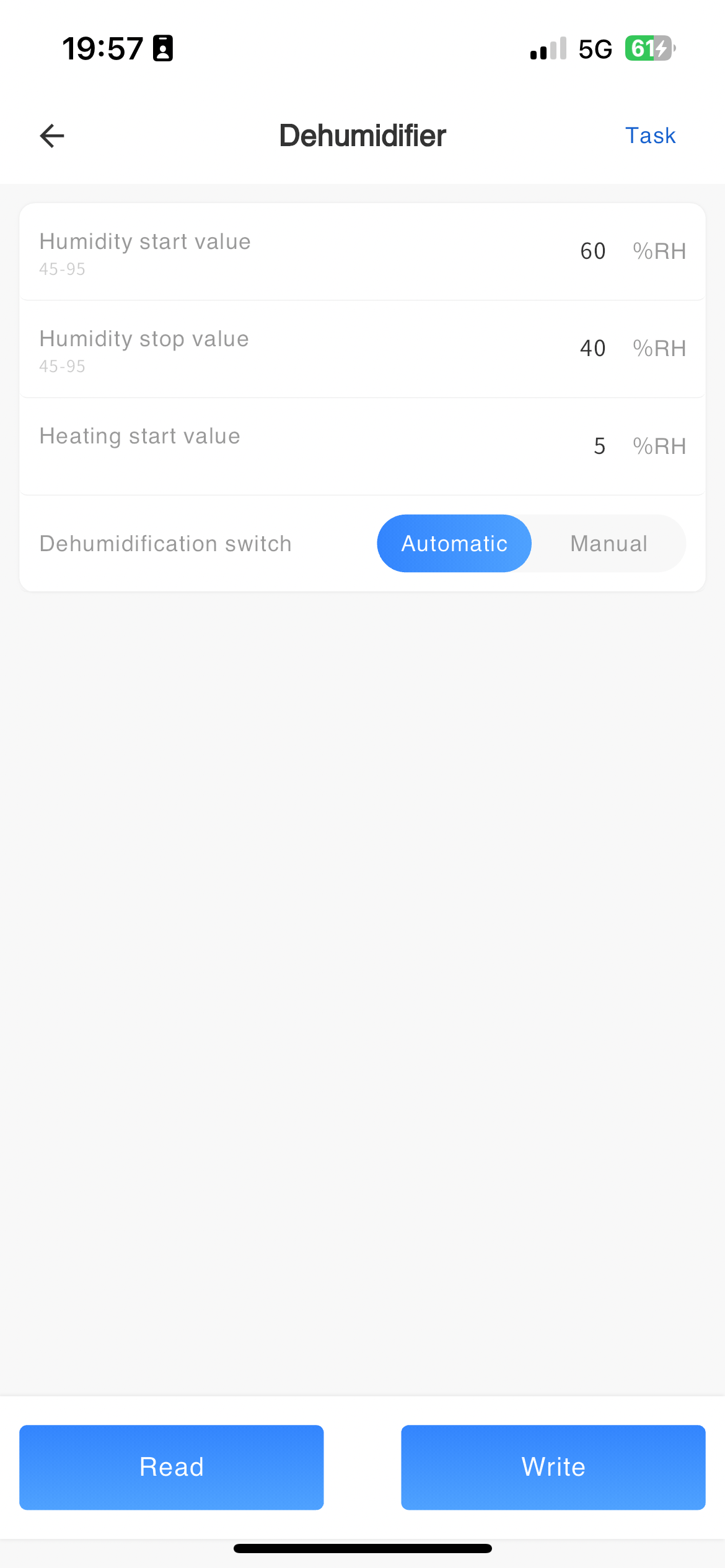Switch dehumidification to Manual
Viewport: 725px width, 1568px height.
(609, 544)
